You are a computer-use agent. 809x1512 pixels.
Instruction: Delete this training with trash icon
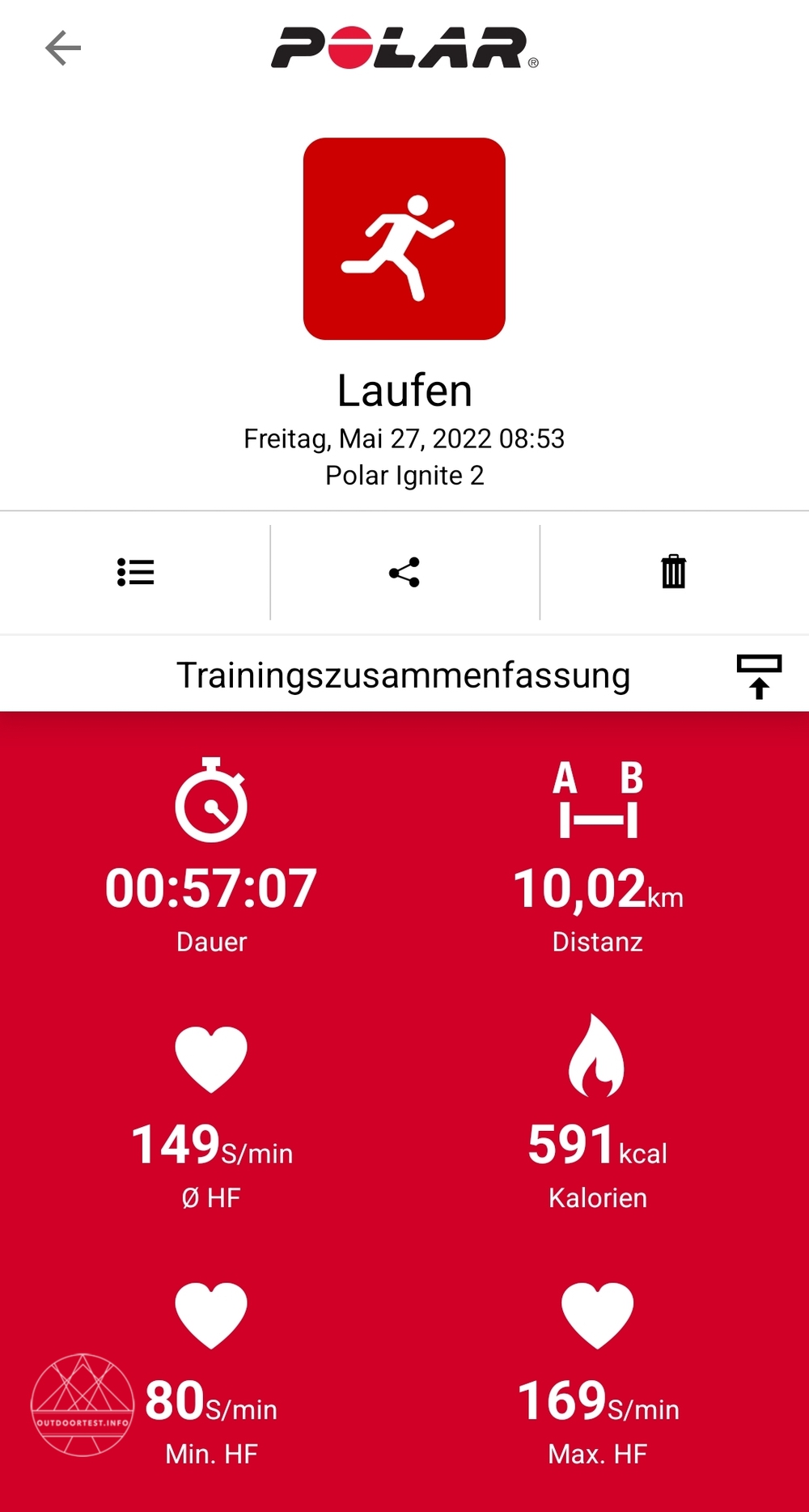pyautogui.click(x=673, y=572)
